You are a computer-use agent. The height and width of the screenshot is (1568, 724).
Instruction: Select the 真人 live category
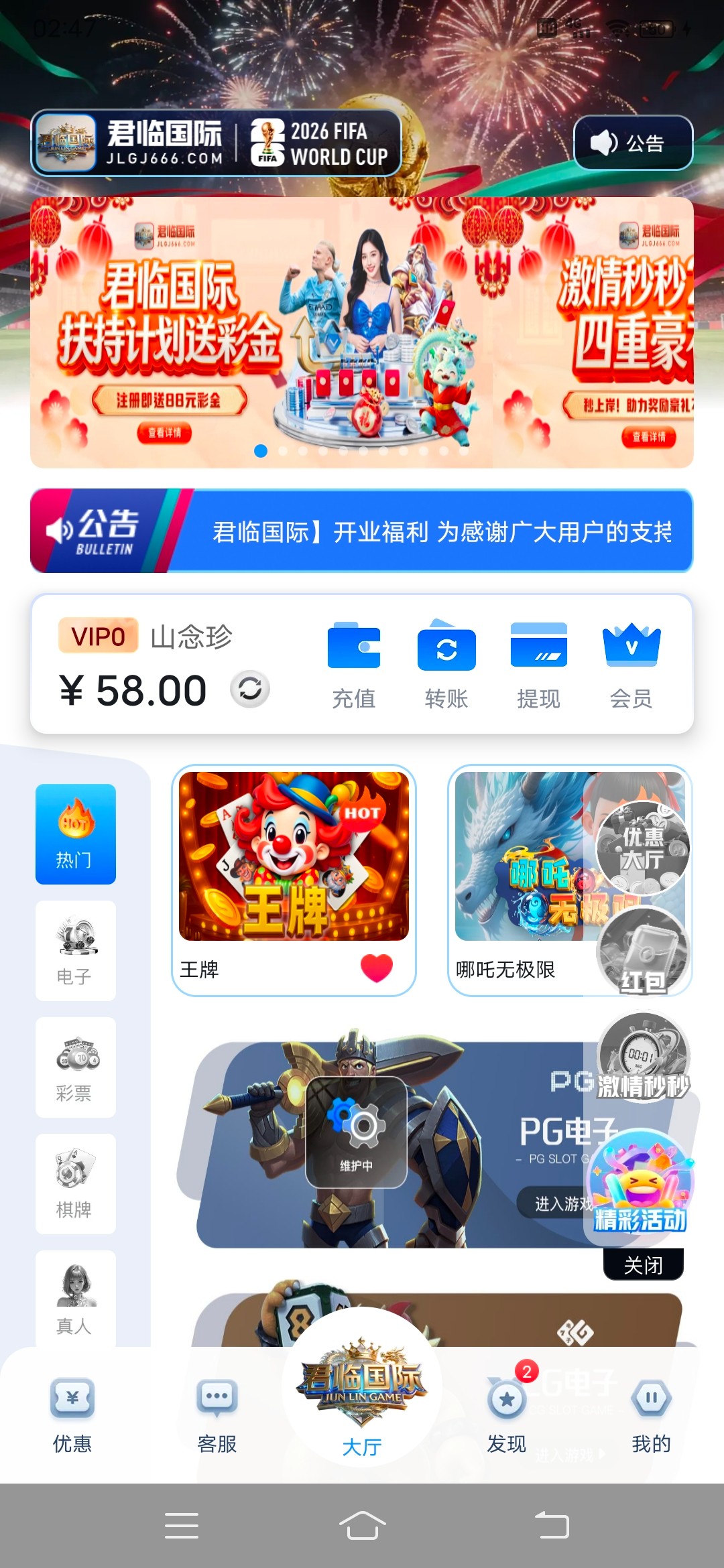click(75, 1299)
